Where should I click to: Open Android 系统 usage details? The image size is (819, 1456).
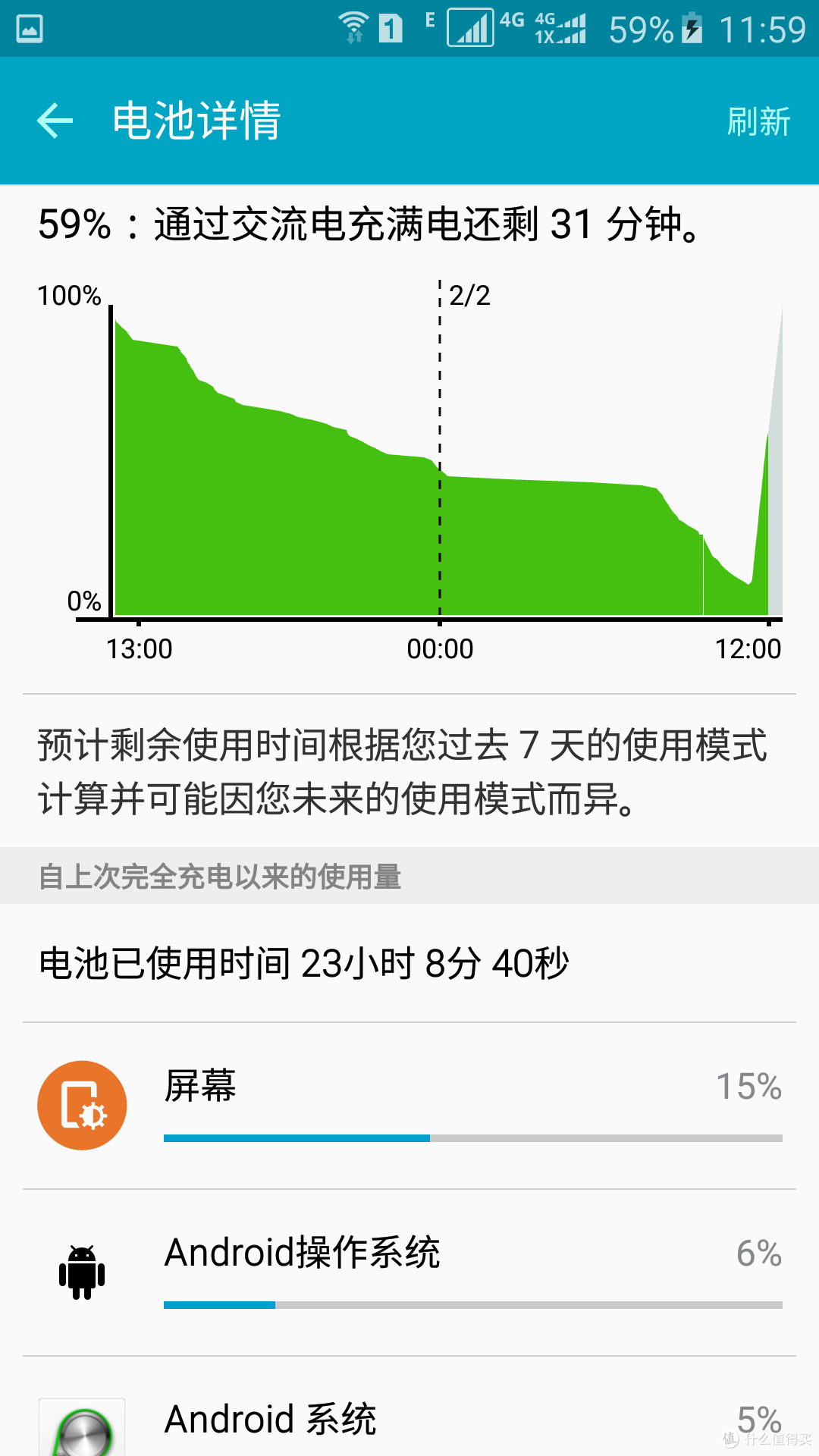tap(409, 1407)
